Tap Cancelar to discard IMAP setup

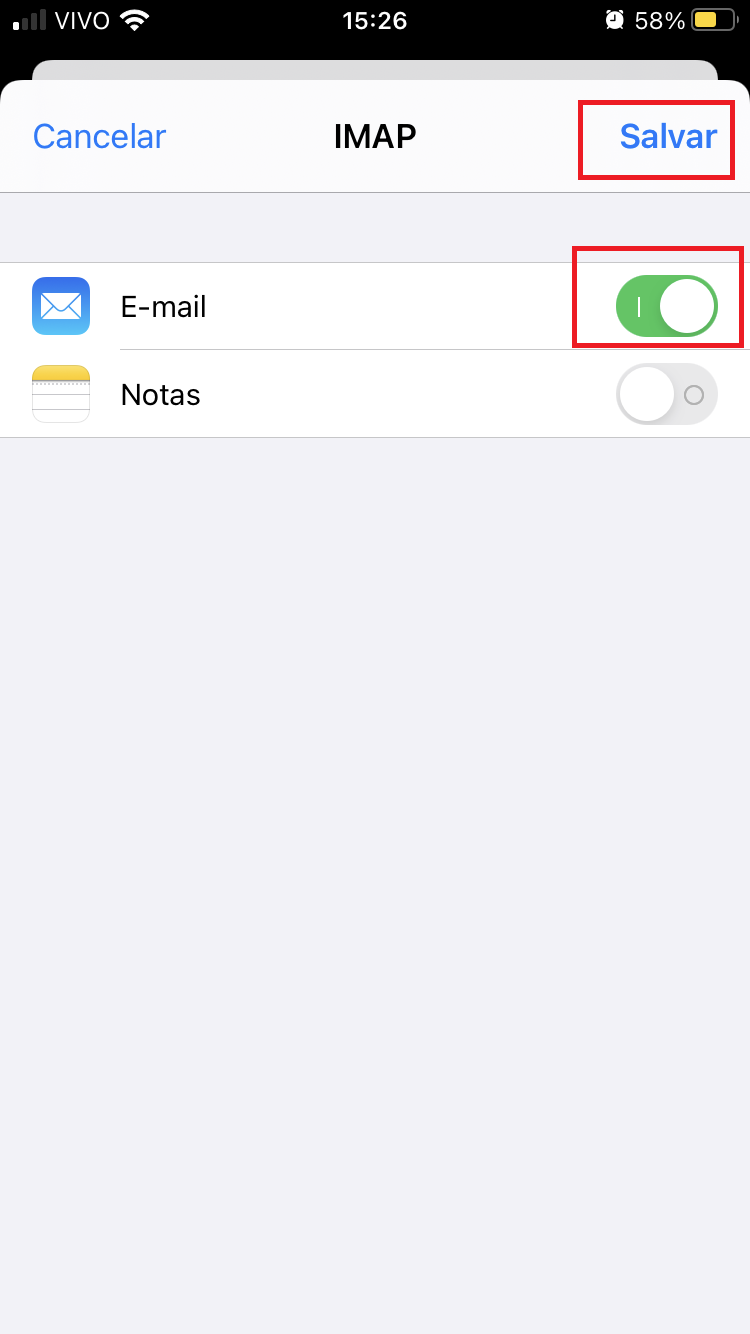tap(99, 137)
